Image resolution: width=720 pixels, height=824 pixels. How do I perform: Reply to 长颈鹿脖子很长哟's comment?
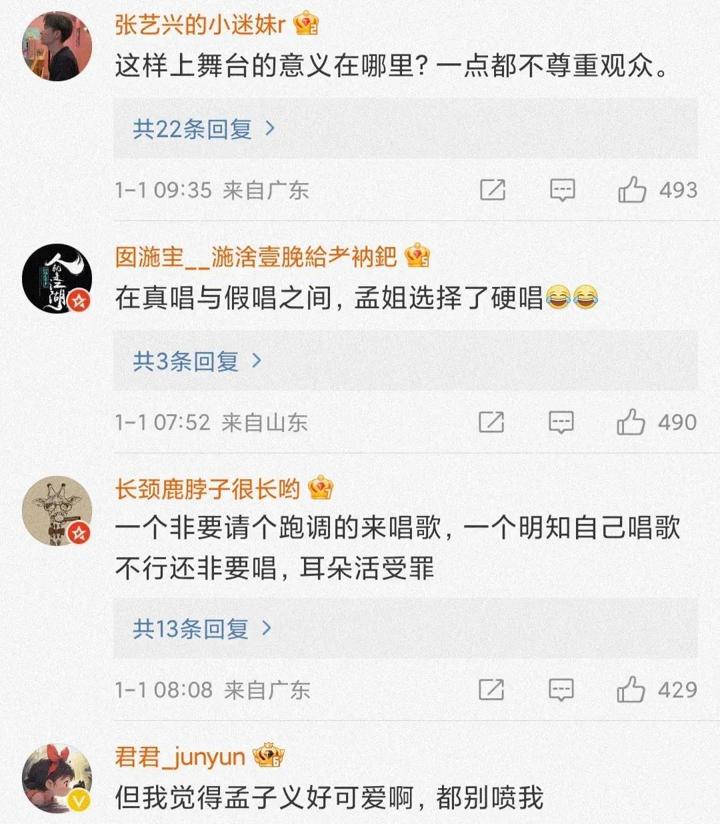coord(563,689)
